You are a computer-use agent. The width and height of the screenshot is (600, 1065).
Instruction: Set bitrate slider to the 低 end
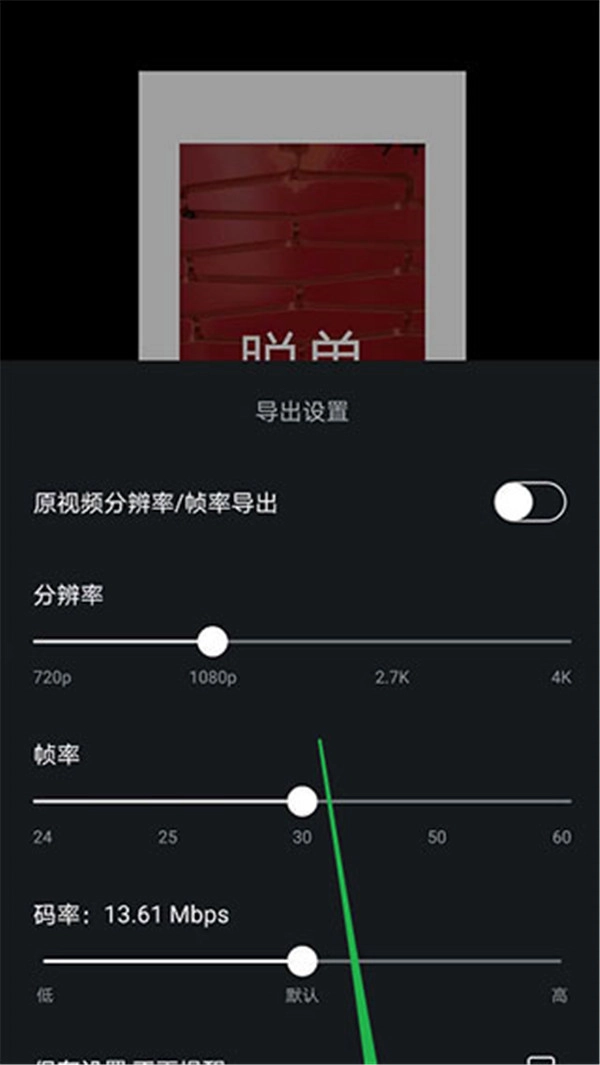coord(46,961)
